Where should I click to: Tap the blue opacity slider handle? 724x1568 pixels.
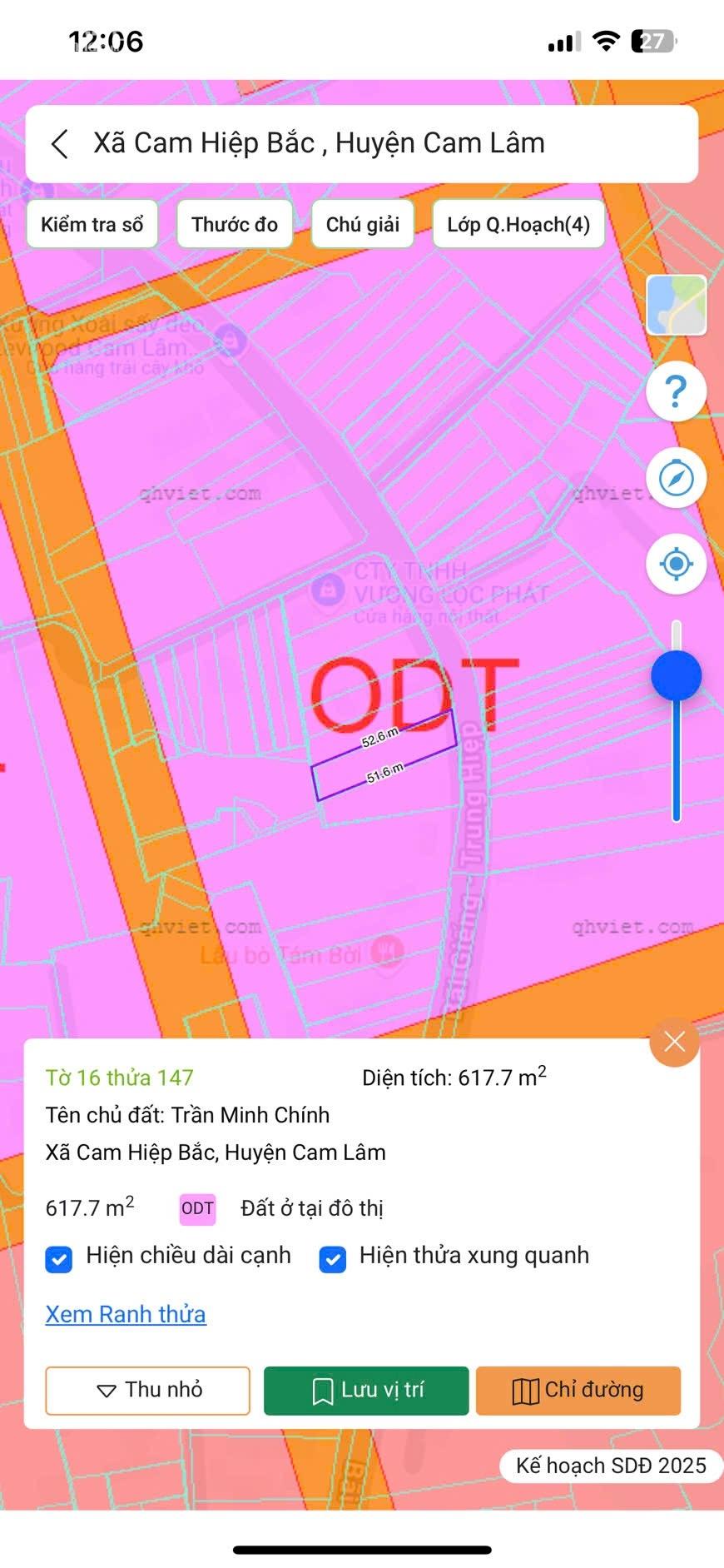tap(676, 675)
